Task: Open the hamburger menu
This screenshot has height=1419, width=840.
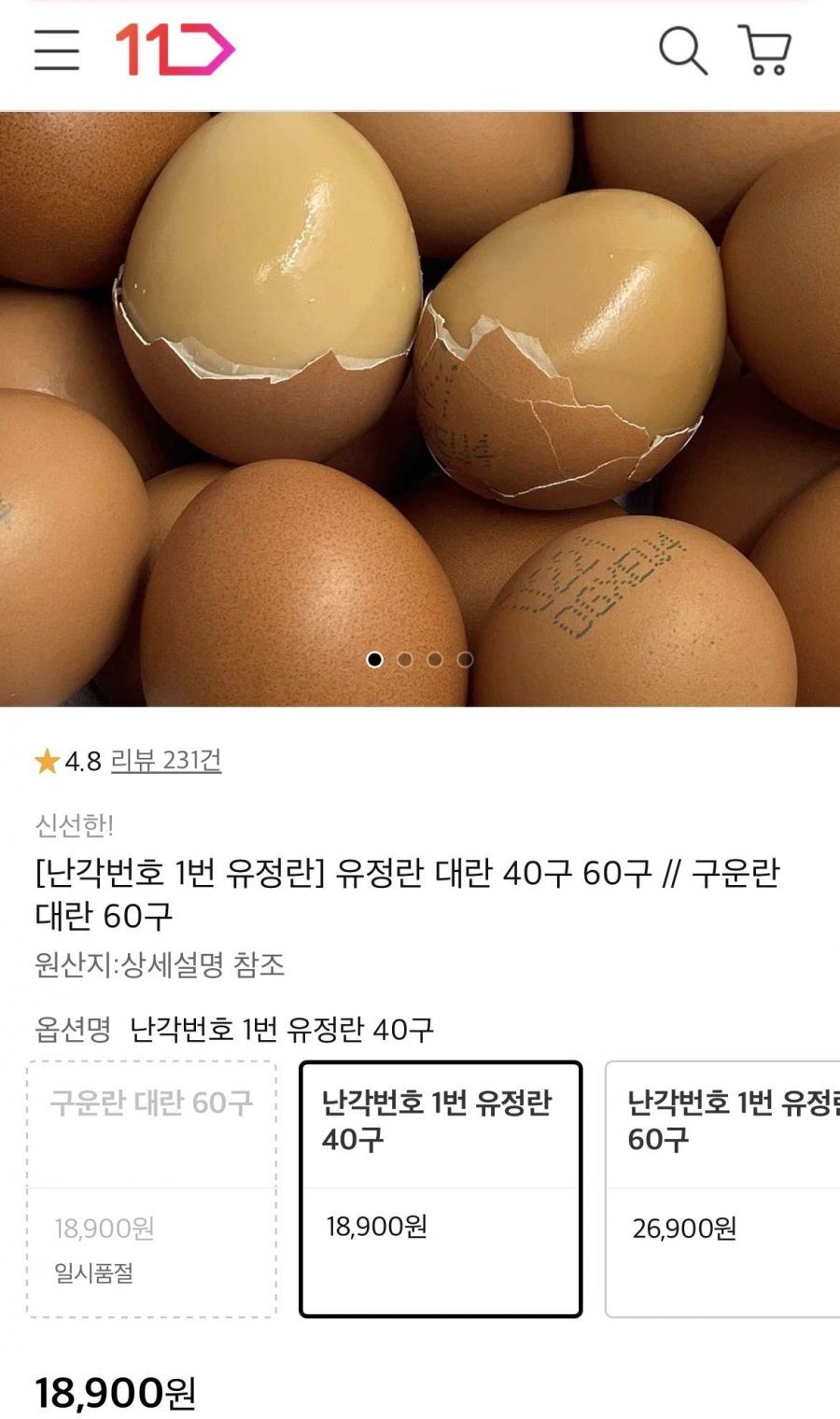Action: (57, 50)
